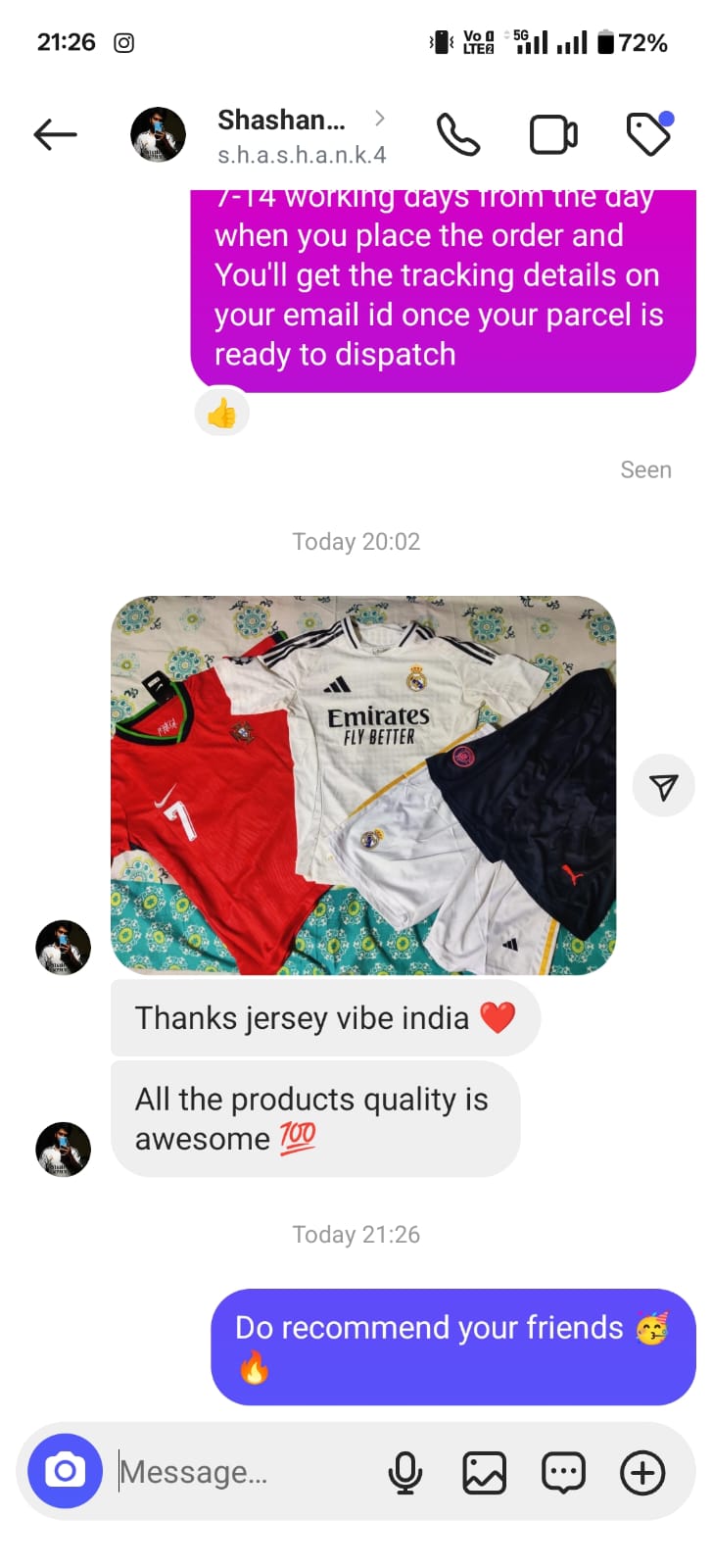View the thumbs up reaction
This screenshot has width=712, height=1568.
(x=222, y=414)
